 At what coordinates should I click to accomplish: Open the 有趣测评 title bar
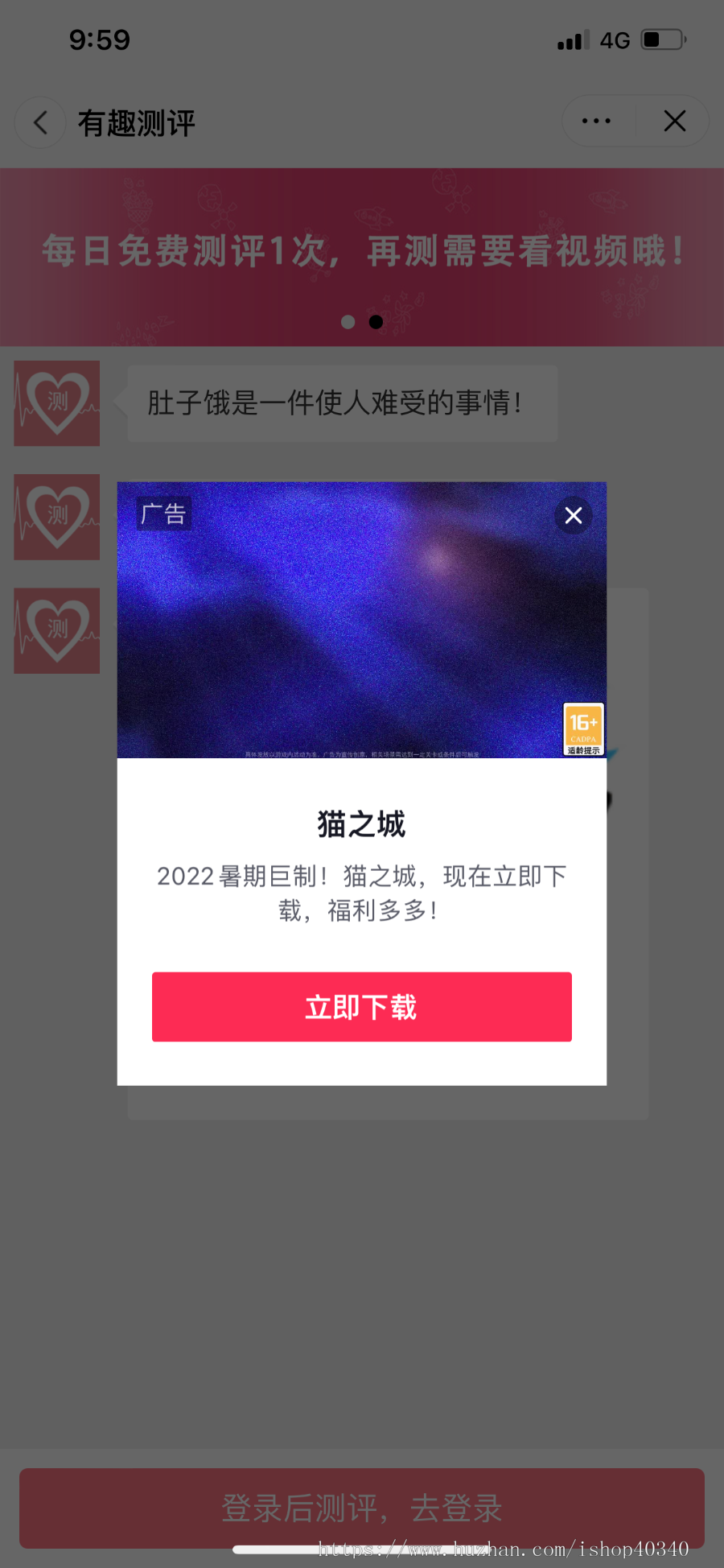click(x=135, y=122)
